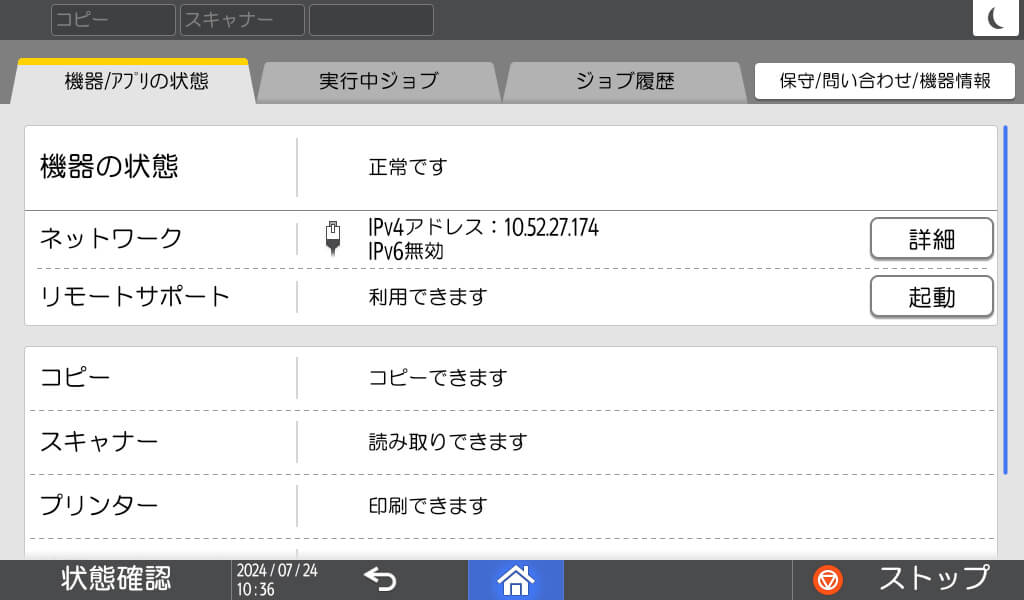Go back with the return arrow

click(380, 579)
